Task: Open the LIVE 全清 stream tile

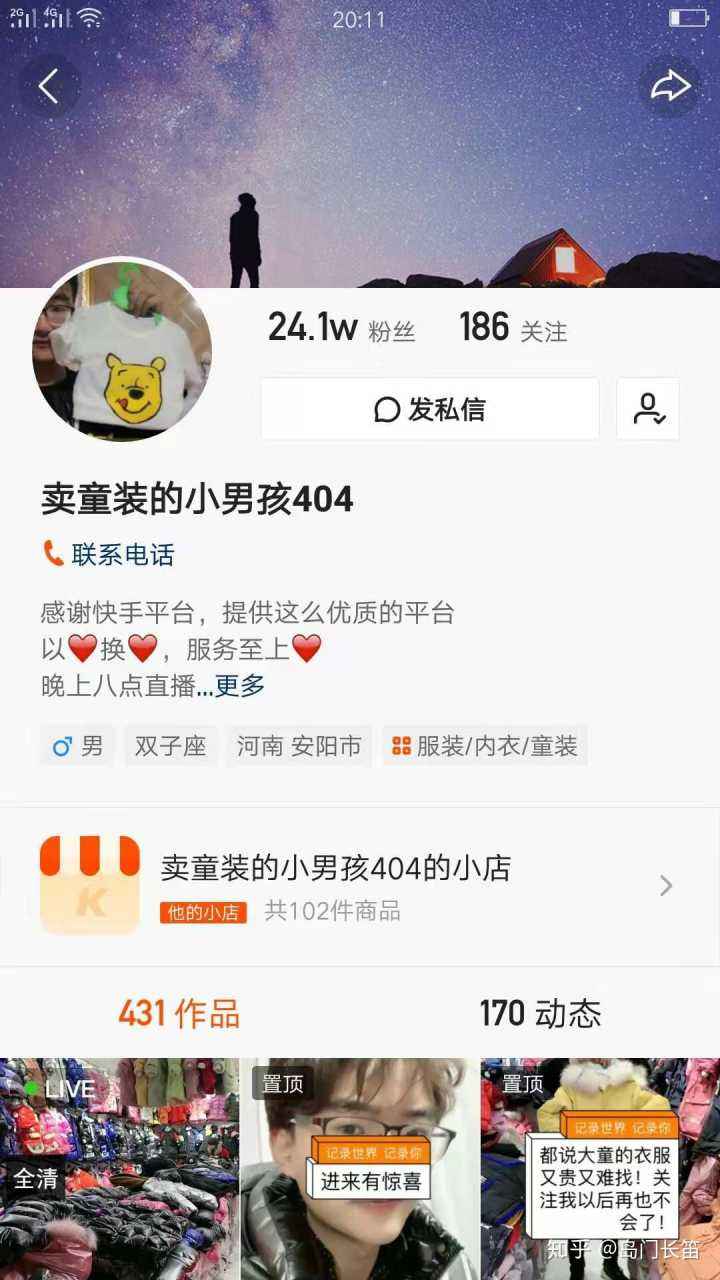Action: [119, 1168]
